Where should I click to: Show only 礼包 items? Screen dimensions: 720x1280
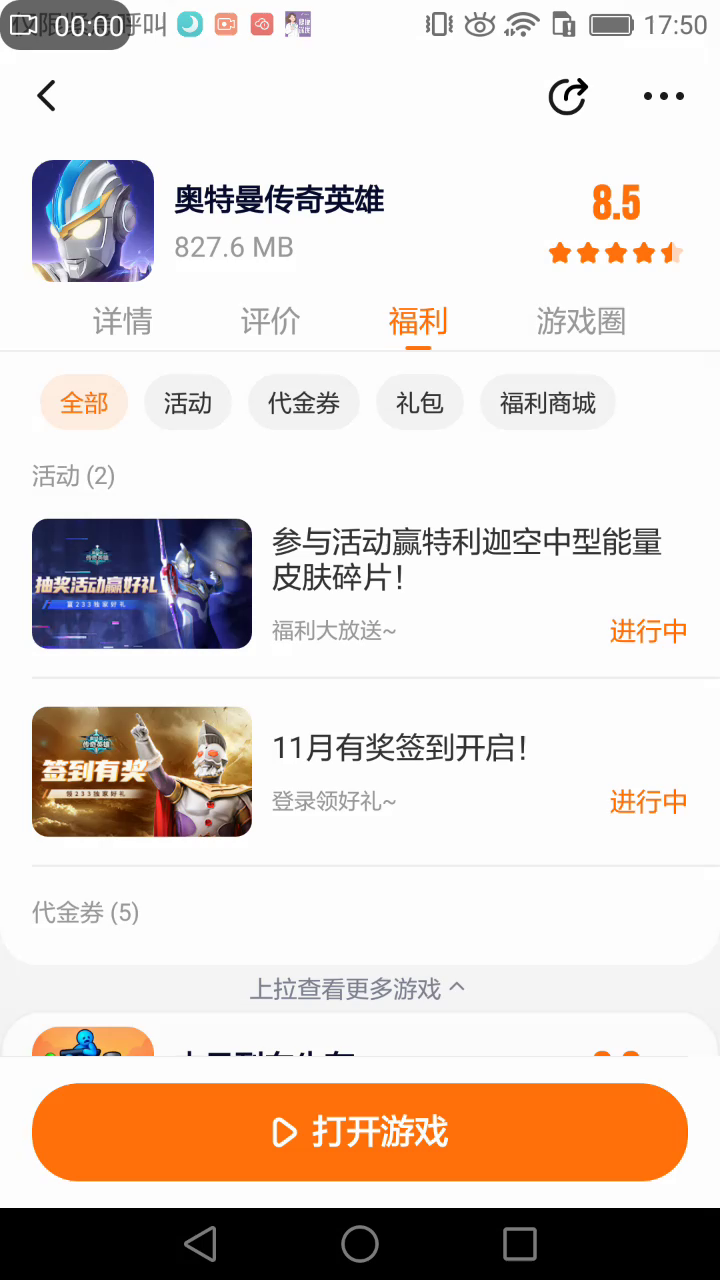419,403
